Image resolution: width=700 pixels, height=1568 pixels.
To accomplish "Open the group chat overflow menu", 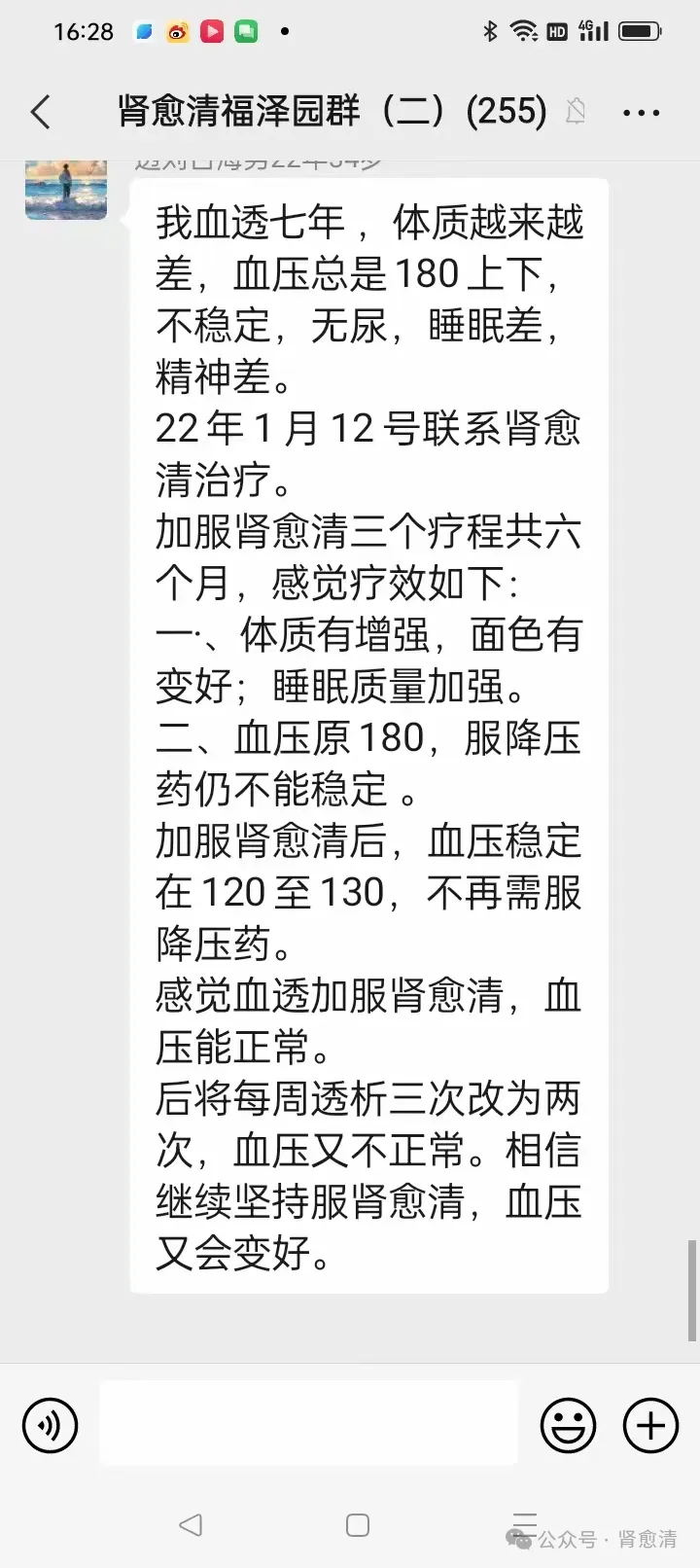I will 642,113.
